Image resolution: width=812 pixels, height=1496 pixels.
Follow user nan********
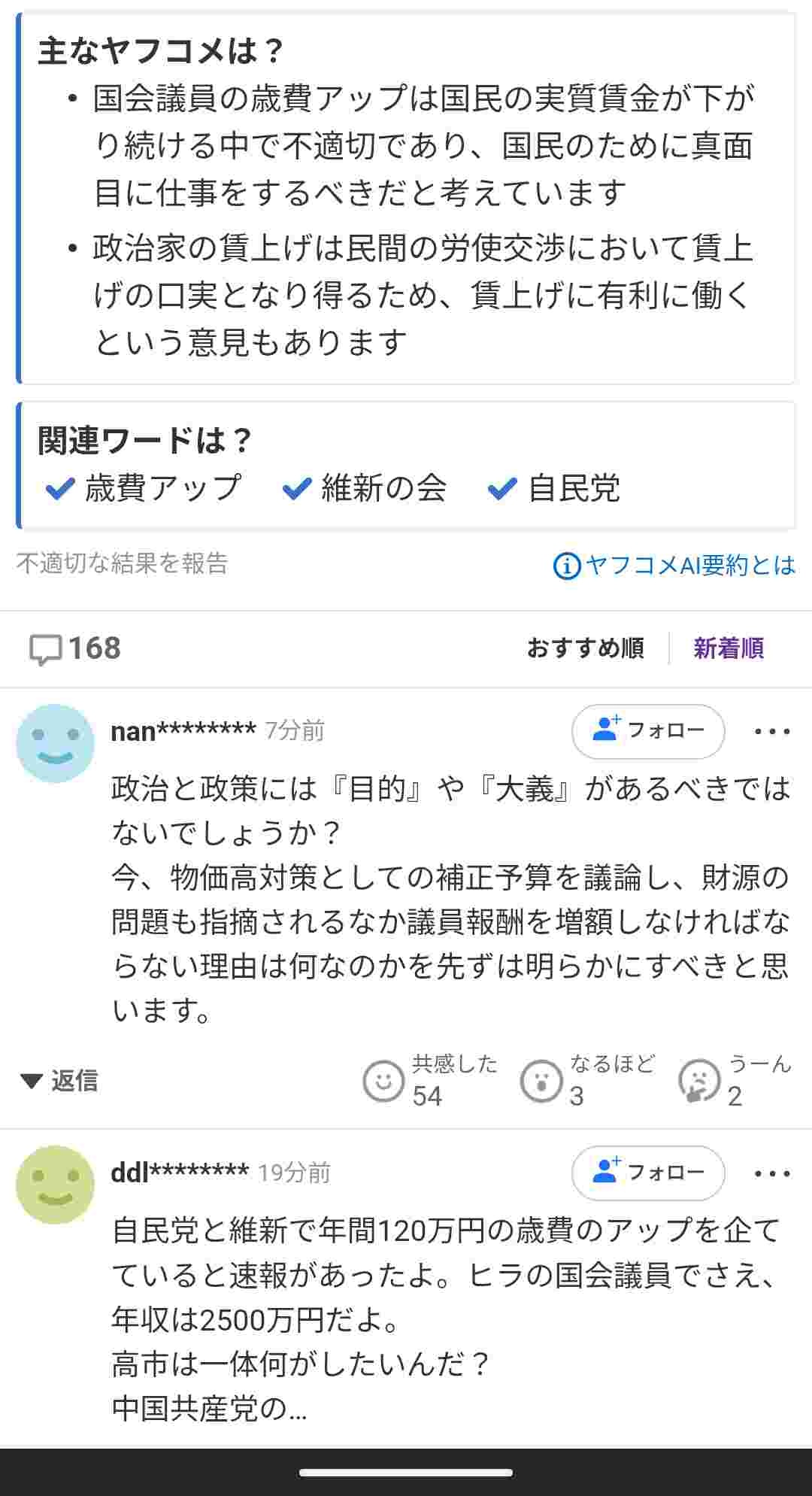tap(648, 730)
